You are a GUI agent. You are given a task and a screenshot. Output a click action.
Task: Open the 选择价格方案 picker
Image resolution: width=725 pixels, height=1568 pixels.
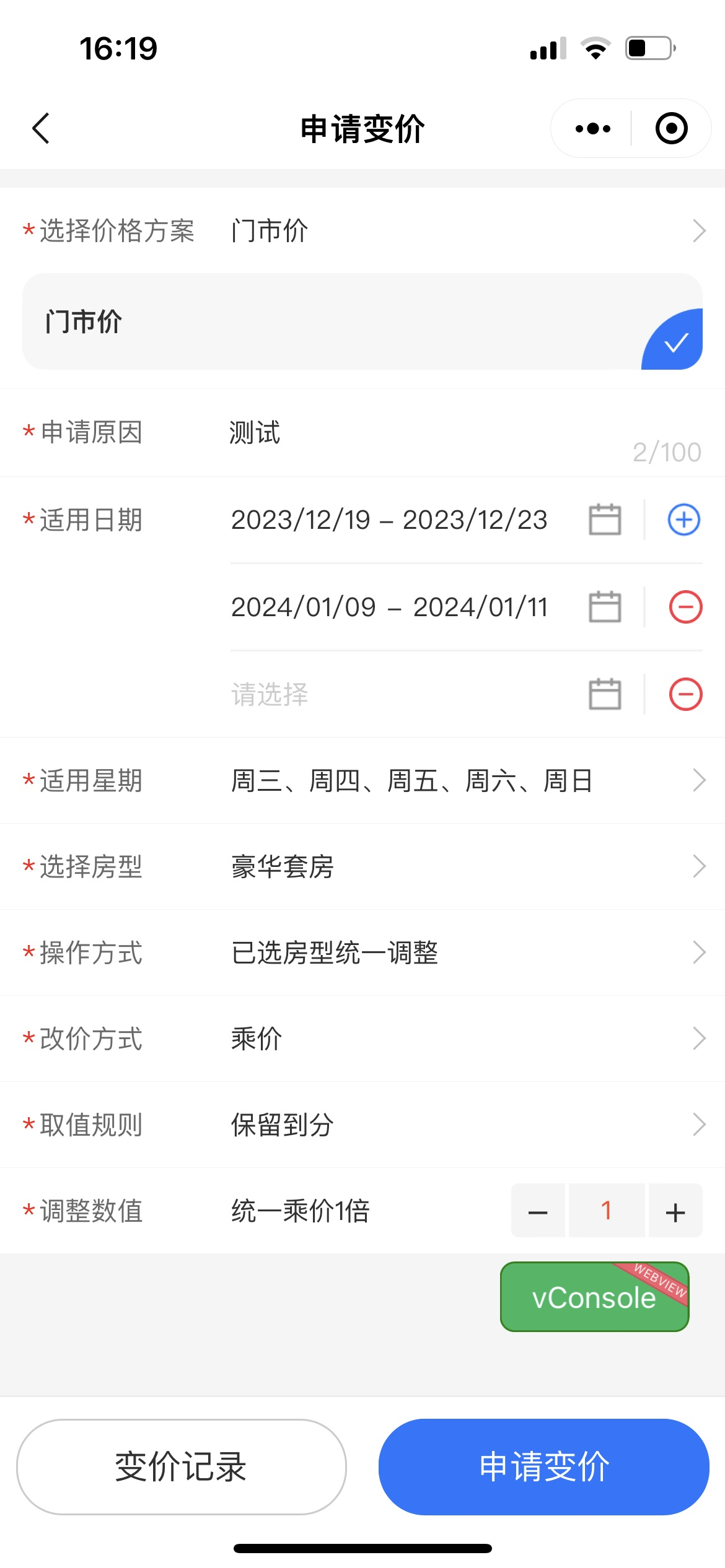[362, 230]
